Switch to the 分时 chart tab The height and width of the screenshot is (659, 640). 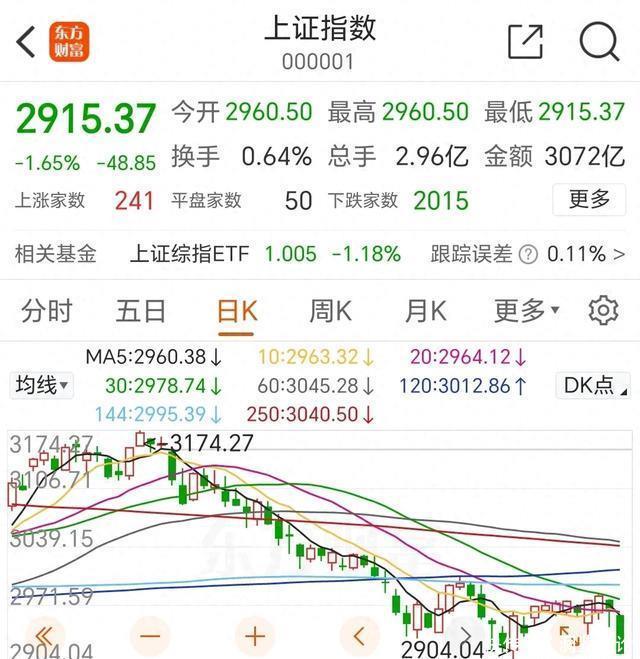click(x=47, y=311)
